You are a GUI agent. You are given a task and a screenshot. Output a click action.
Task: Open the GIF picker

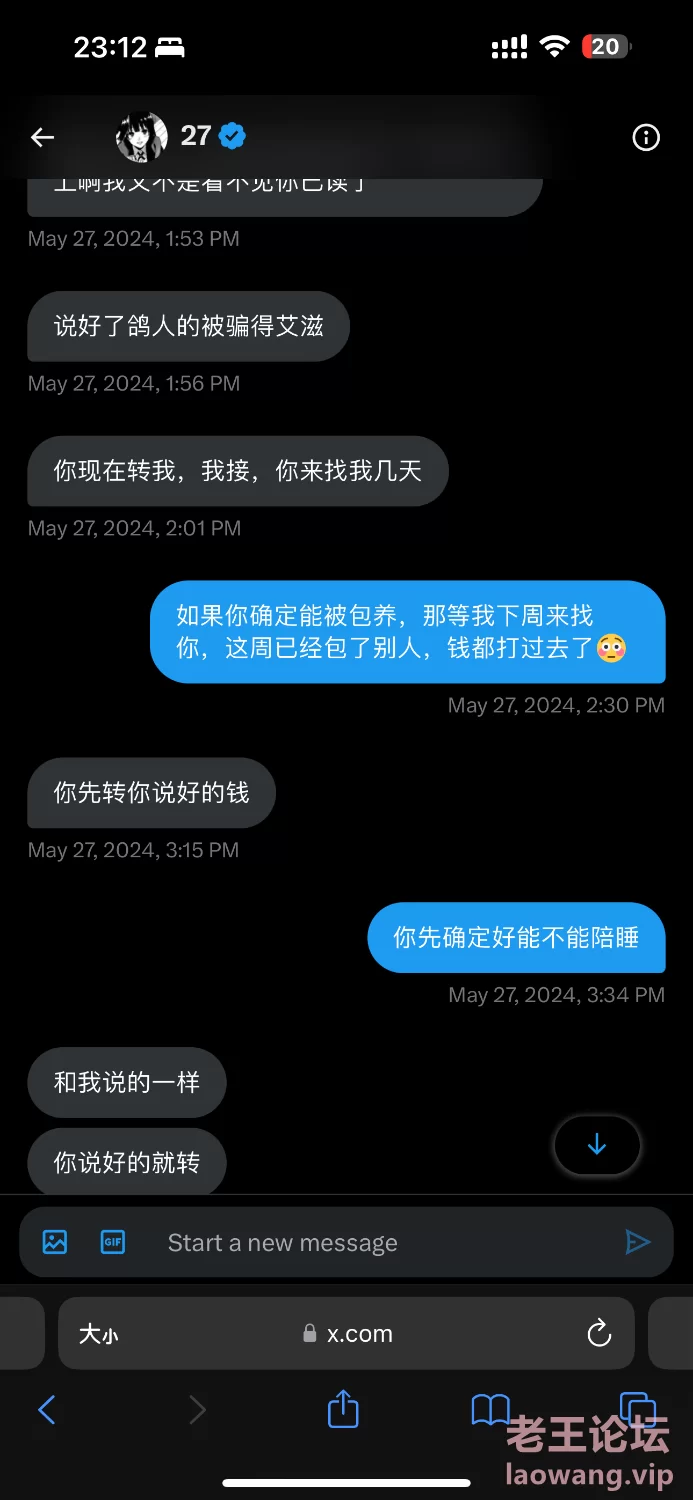(113, 1242)
